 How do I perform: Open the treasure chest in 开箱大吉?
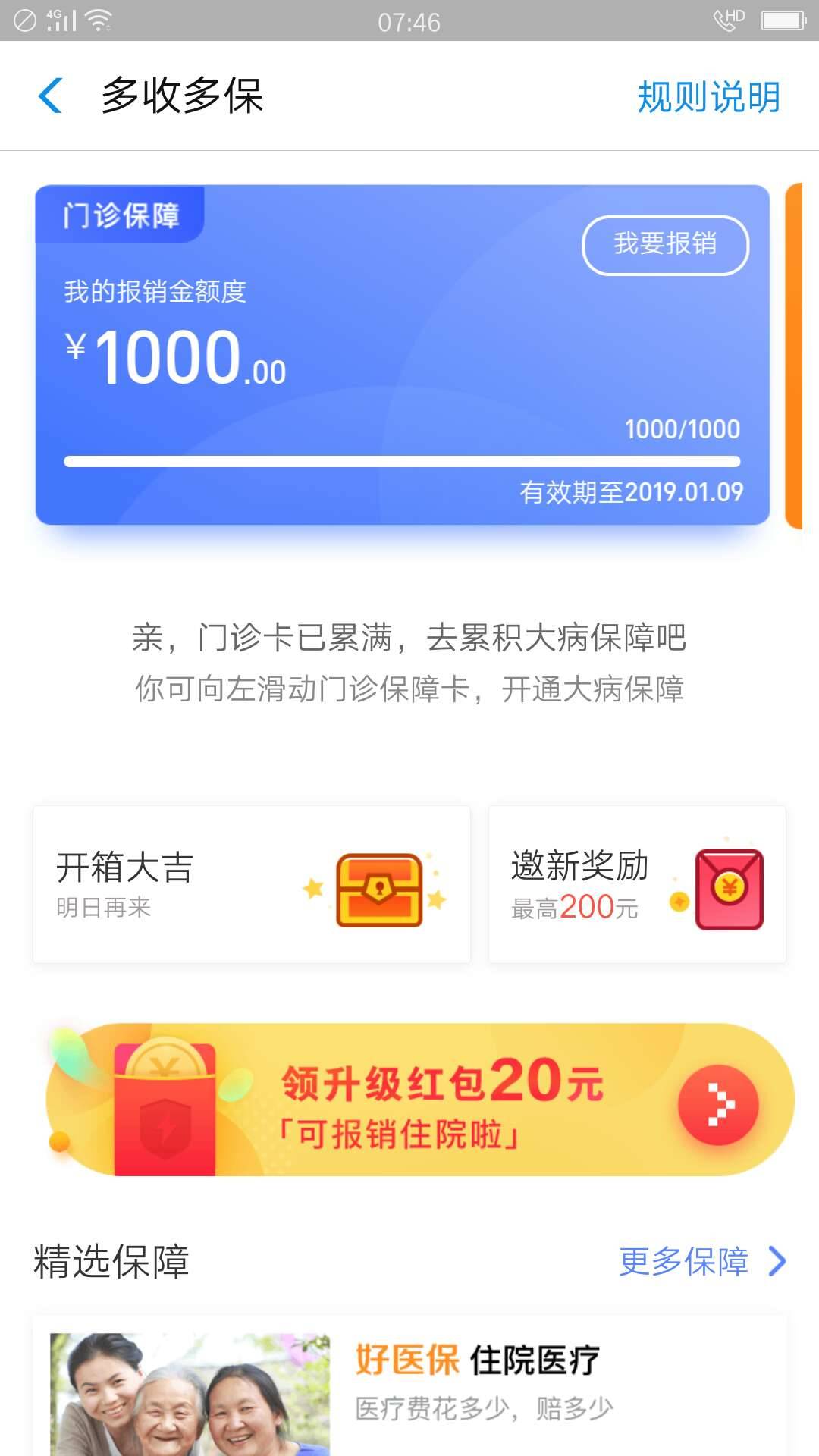click(x=379, y=890)
